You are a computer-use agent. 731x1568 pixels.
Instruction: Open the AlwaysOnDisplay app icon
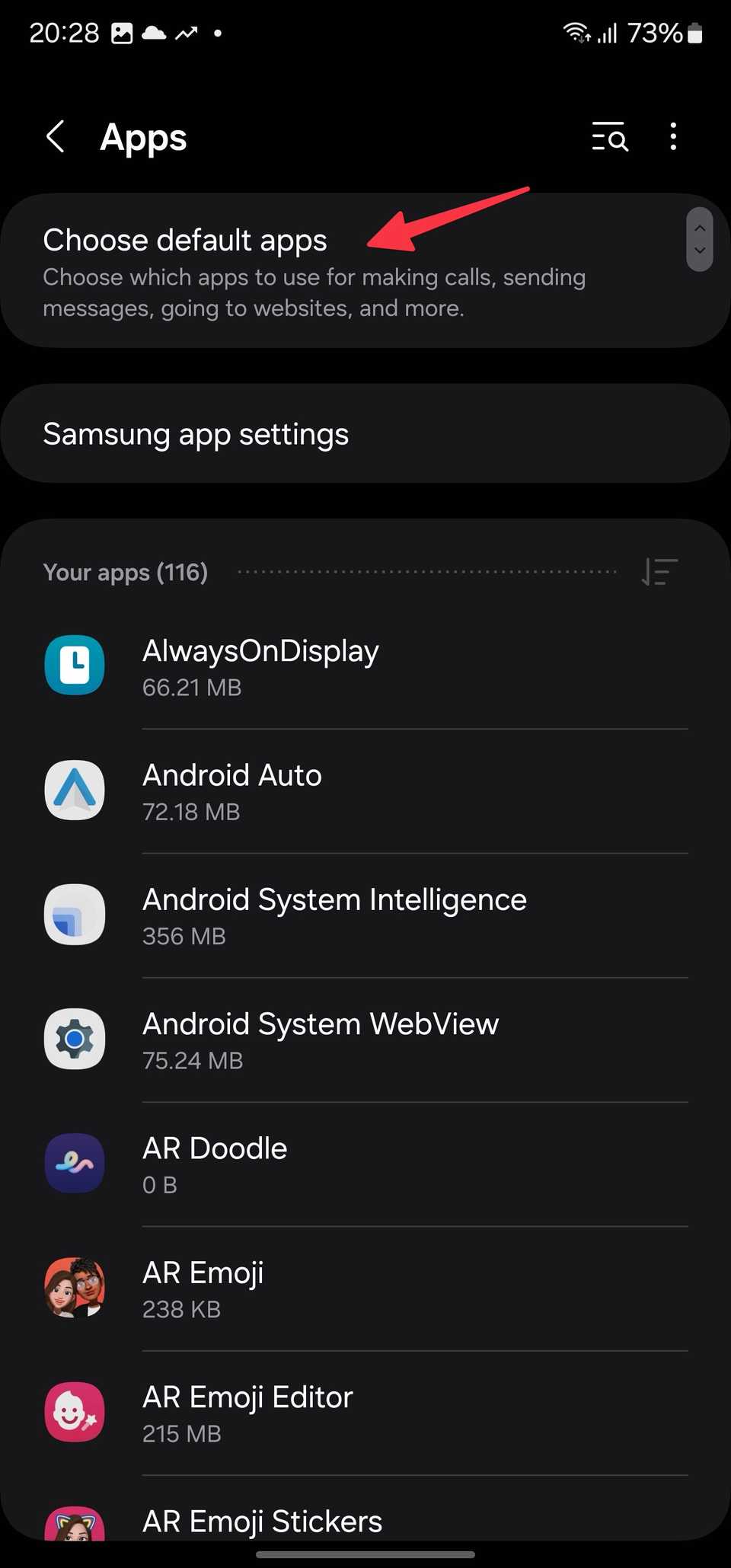(x=74, y=666)
